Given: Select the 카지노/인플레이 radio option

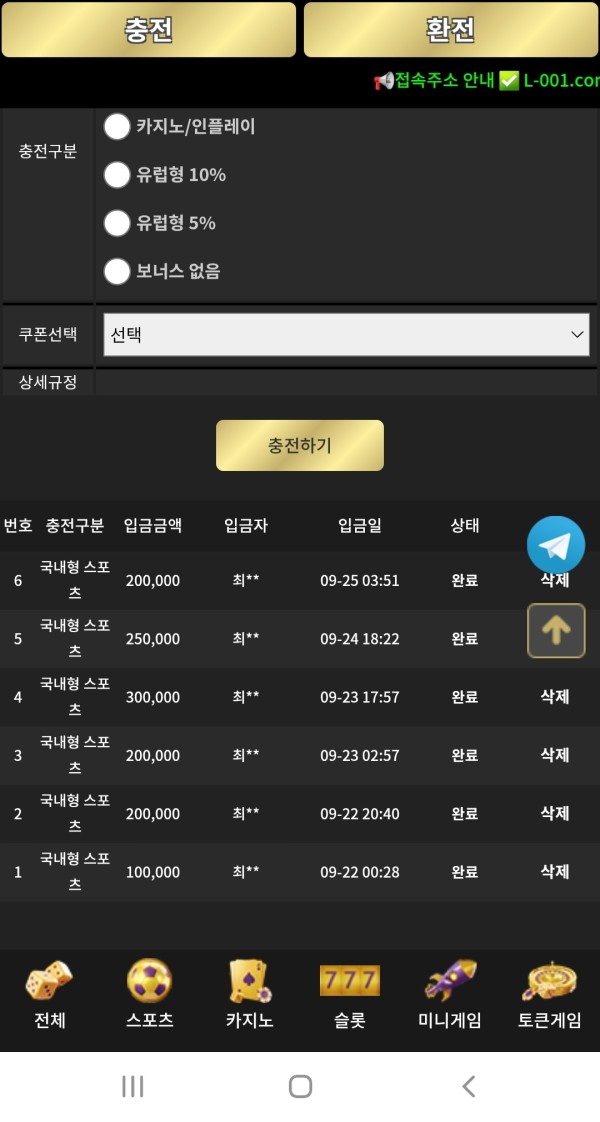Looking at the screenshot, I should coord(118,127).
